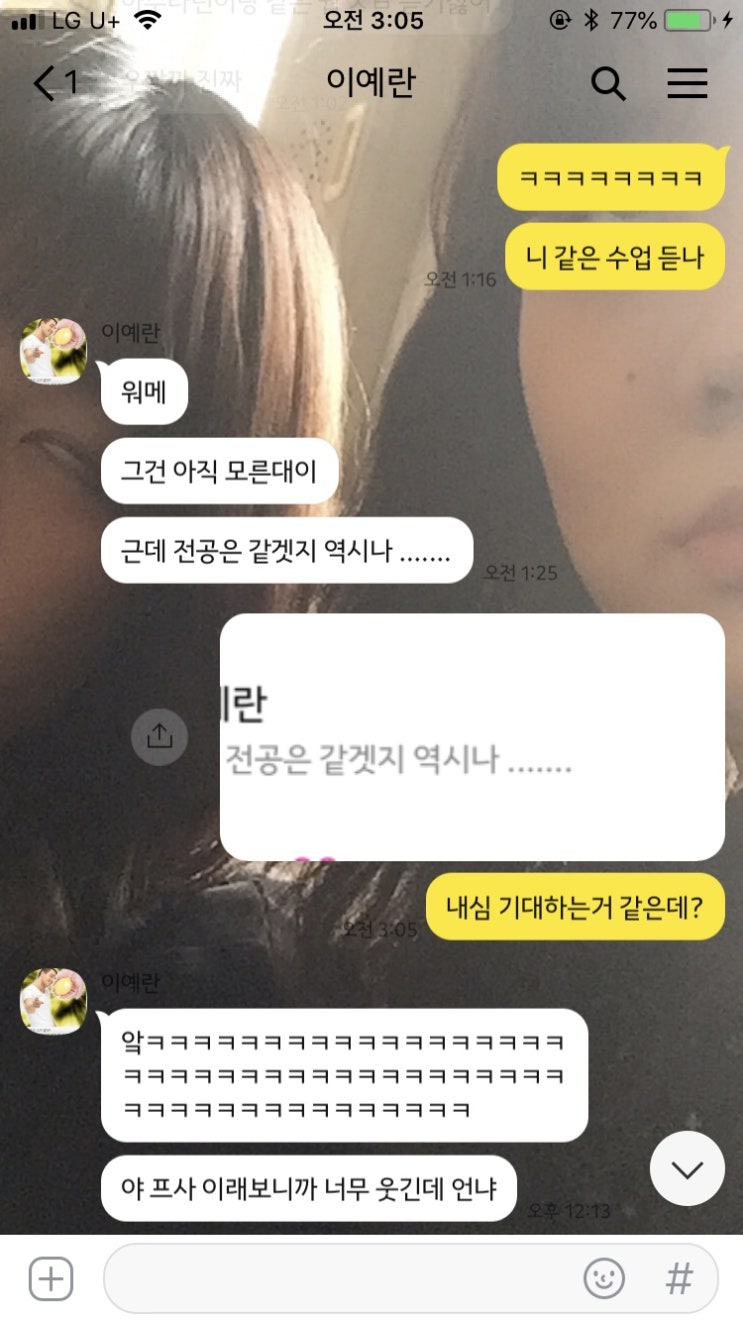Open the chat room hamburger menu
The height and width of the screenshot is (1322, 743).
tap(687, 84)
